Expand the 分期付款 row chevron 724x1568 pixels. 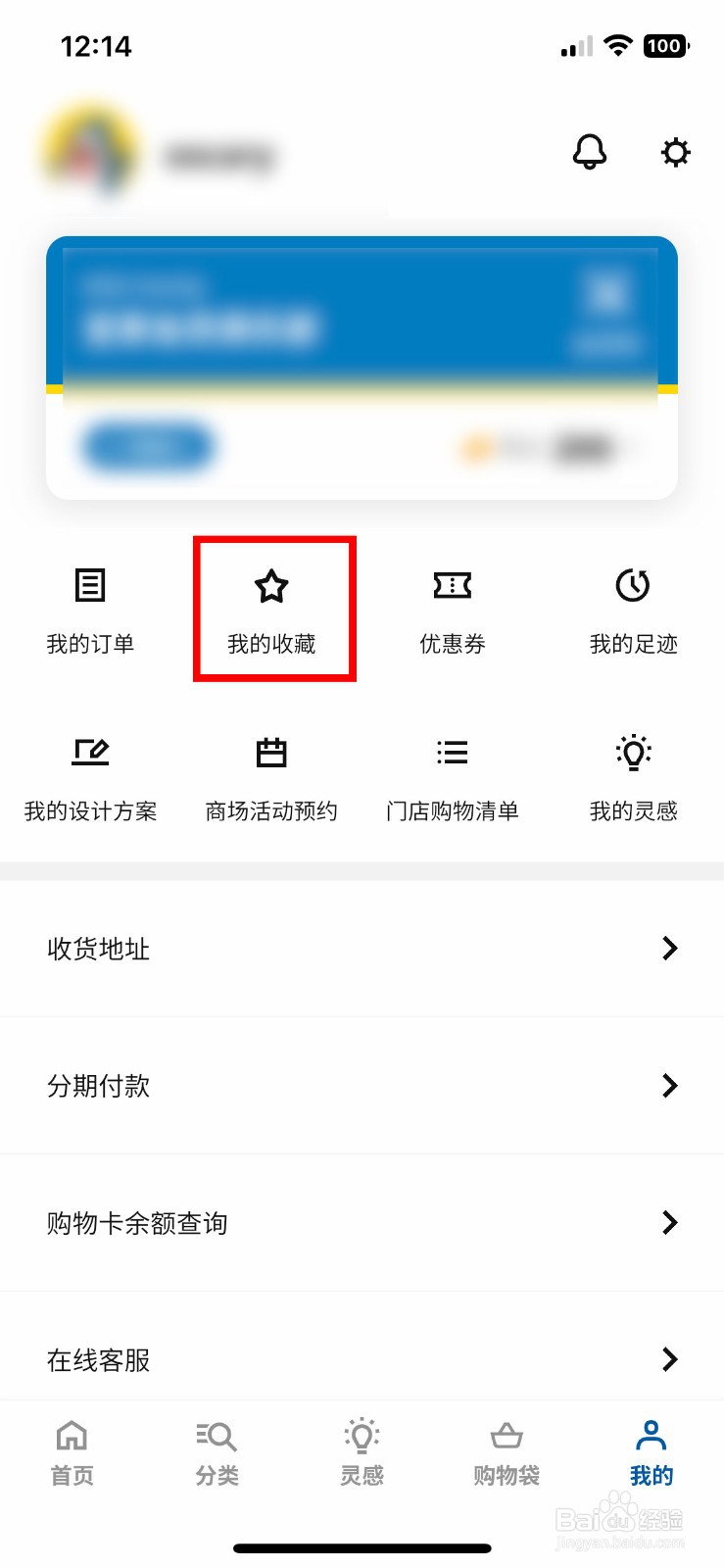(x=669, y=1085)
